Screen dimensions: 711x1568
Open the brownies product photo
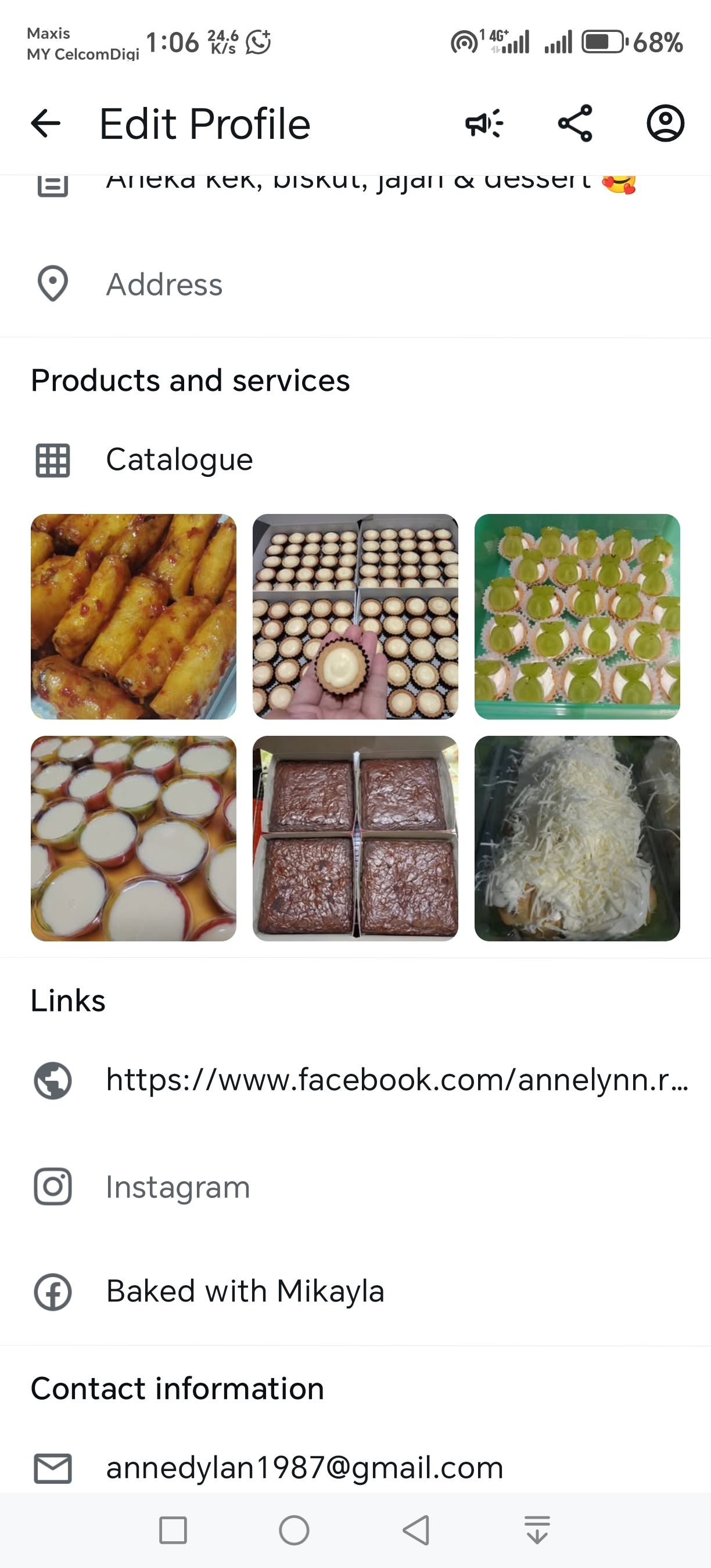(x=355, y=838)
